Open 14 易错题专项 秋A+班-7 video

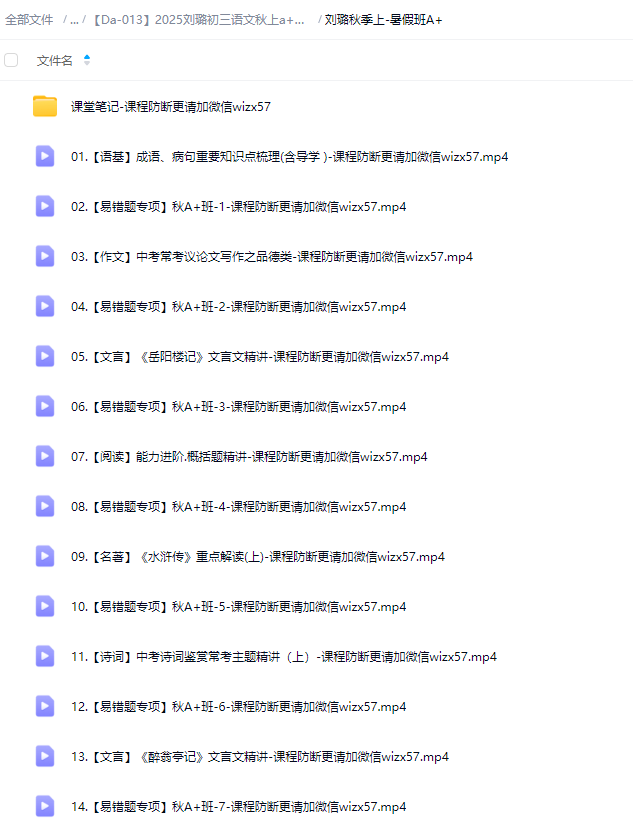238,807
